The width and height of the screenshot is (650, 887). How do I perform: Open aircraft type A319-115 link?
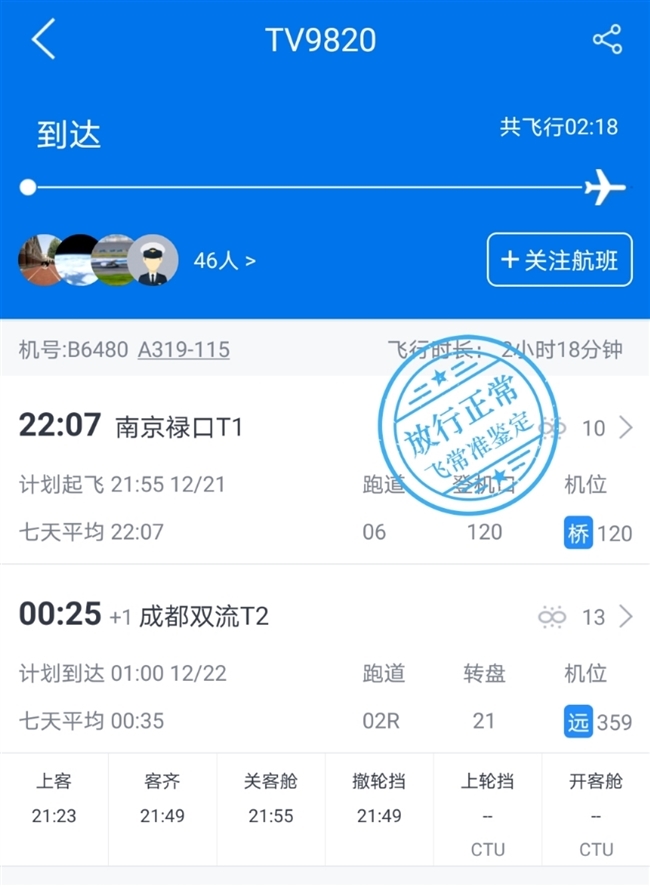pyautogui.click(x=183, y=350)
